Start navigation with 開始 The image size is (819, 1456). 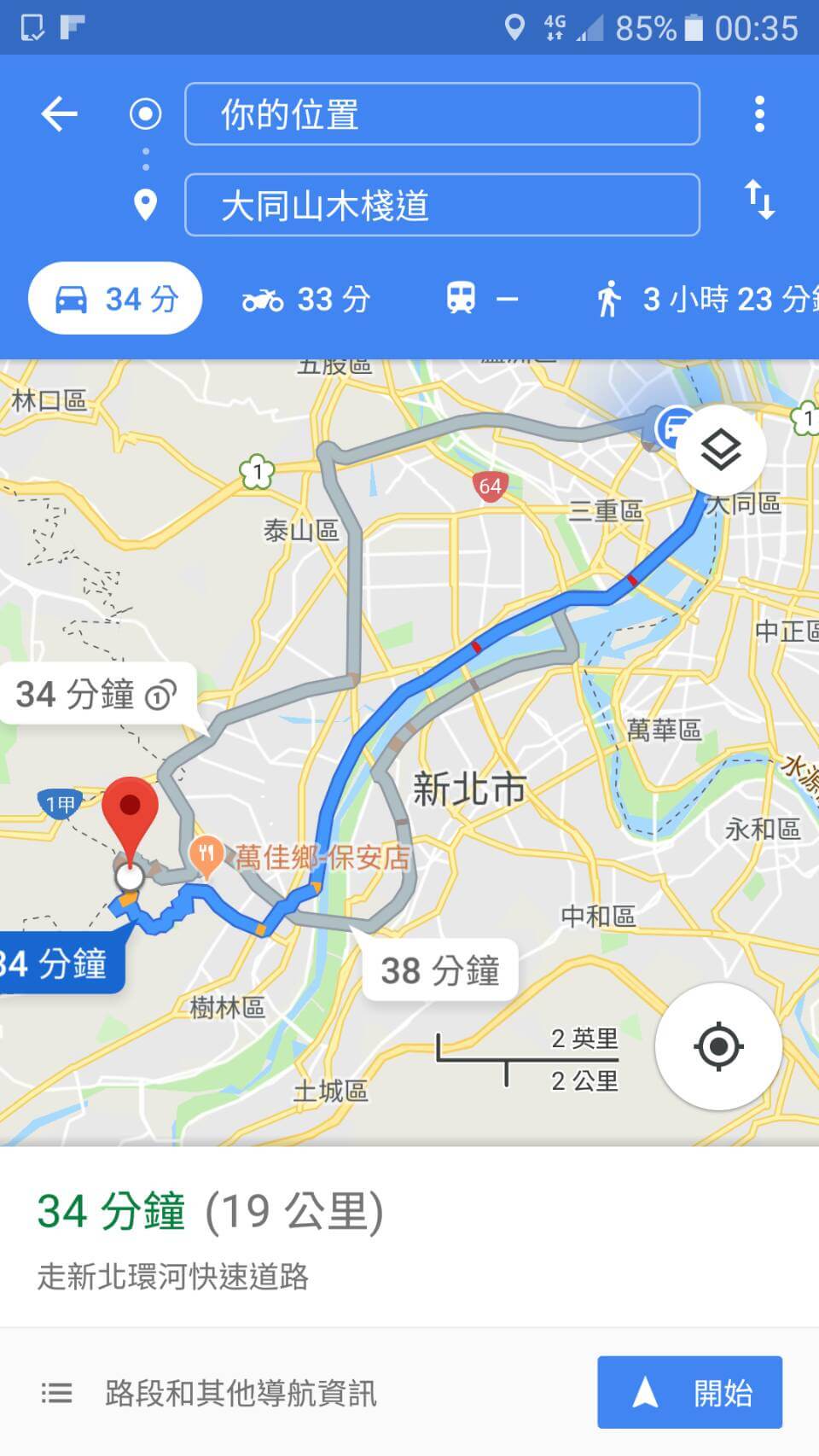click(689, 1392)
